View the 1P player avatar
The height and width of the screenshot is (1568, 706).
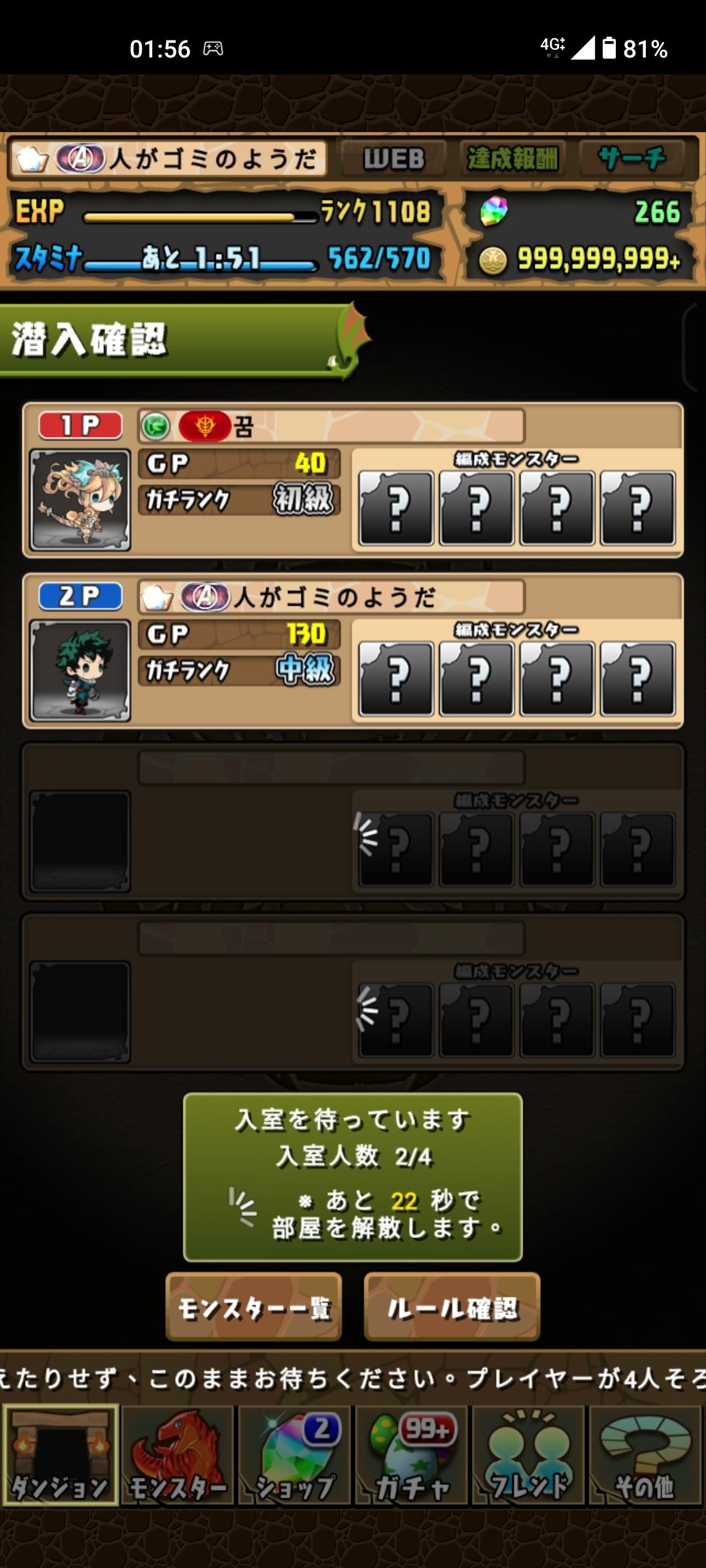[x=80, y=500]
